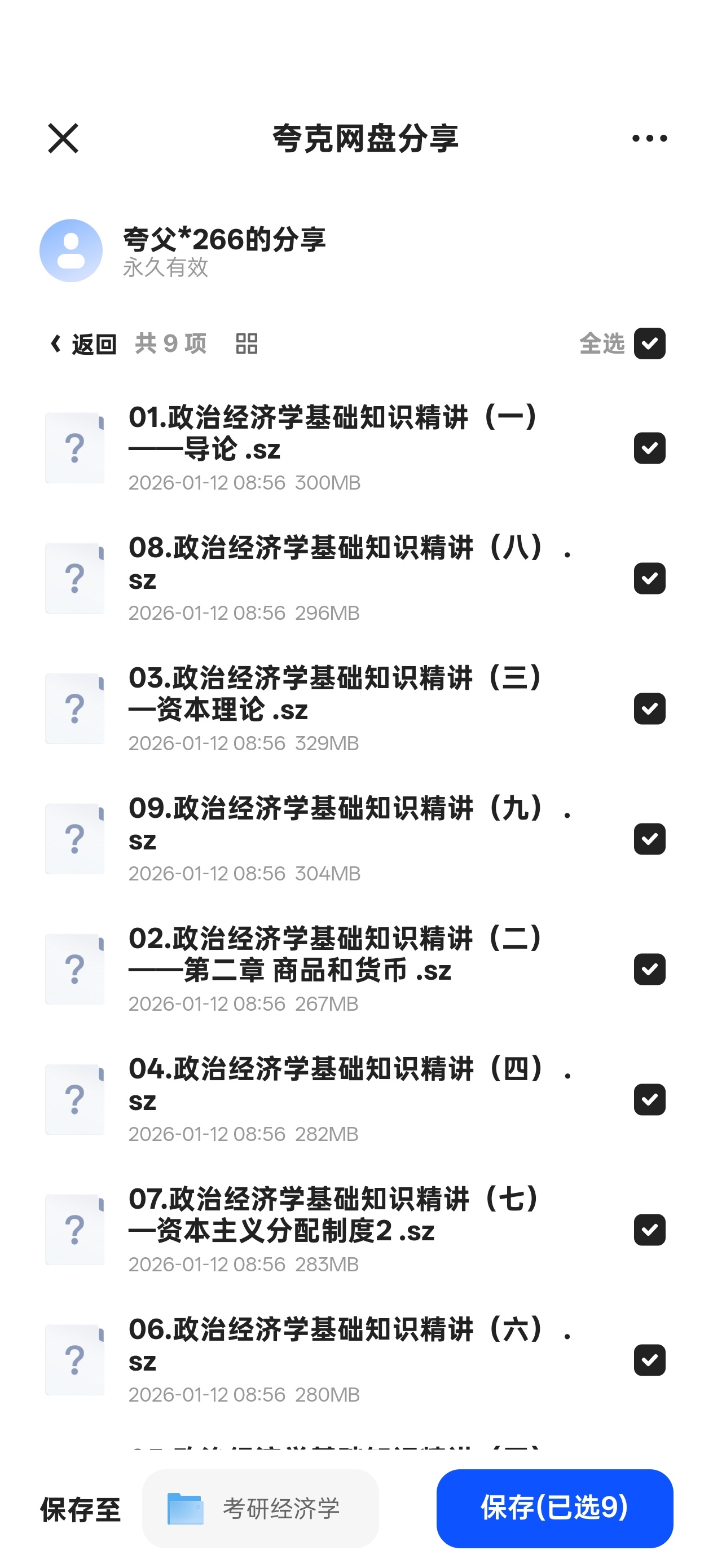Tap 保存(已选9) to save files

coord(554,1508)
